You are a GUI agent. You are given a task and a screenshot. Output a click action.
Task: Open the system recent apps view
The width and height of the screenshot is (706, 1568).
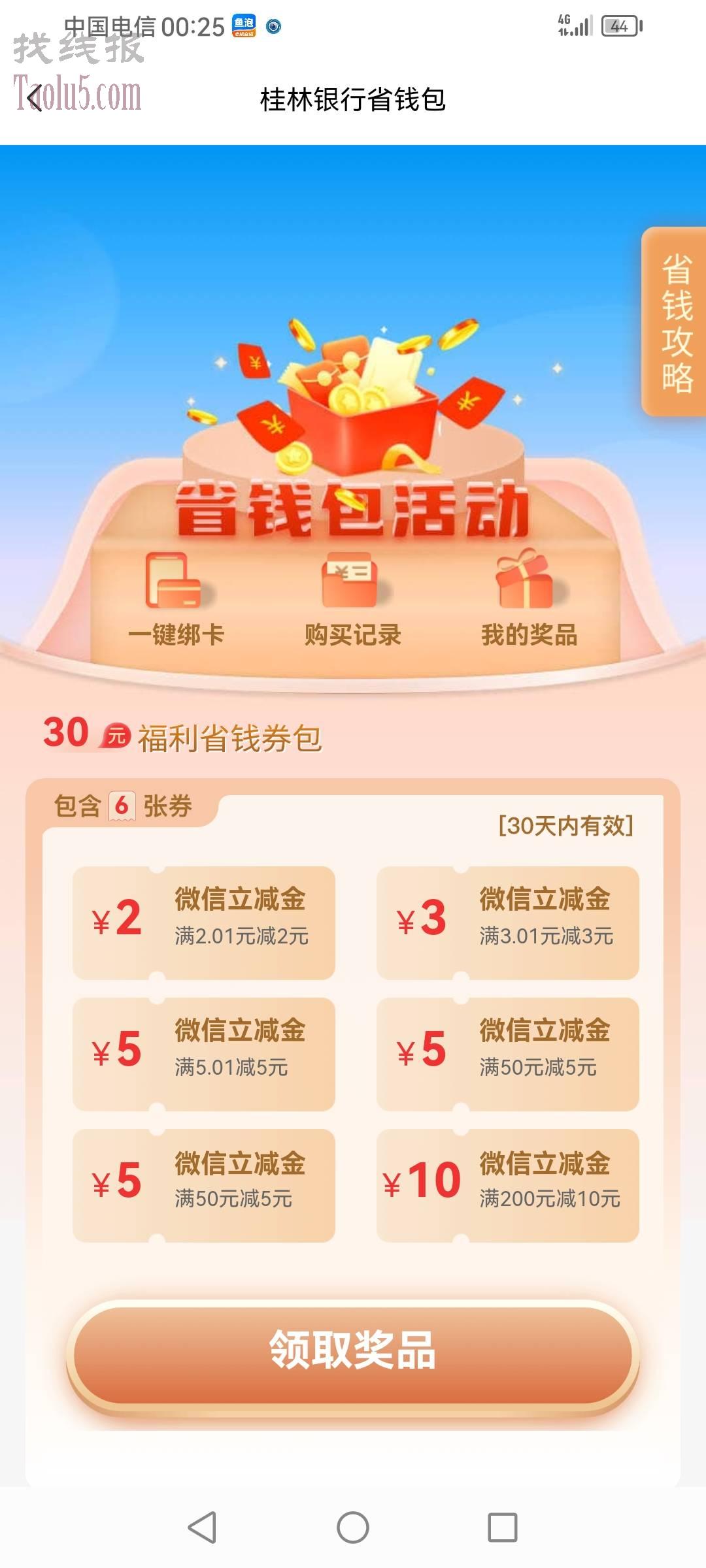pos(502,1527)
